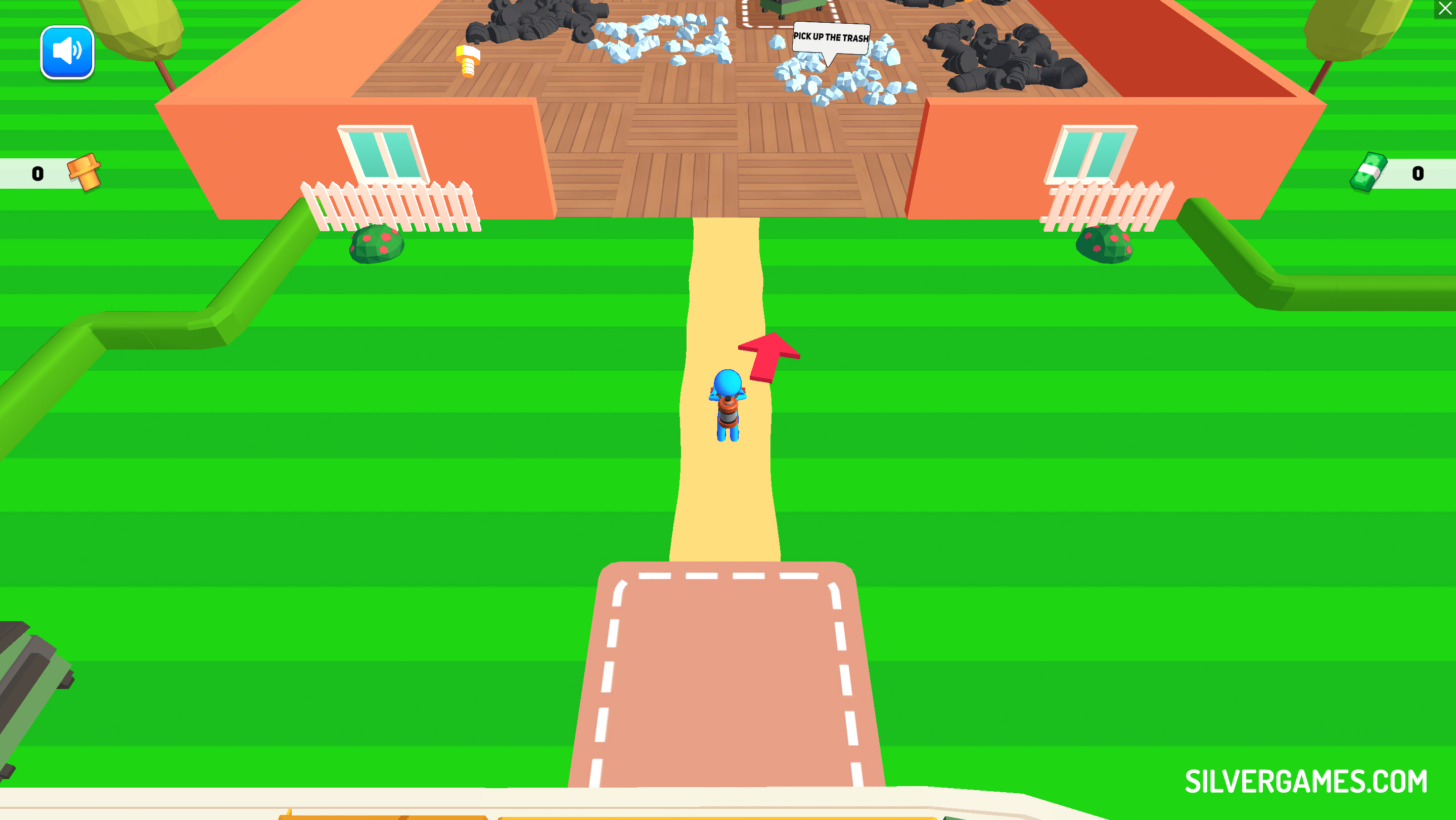Mute the game sound
The height and width of the screenshot is (820, 1456).
(67, 52)
